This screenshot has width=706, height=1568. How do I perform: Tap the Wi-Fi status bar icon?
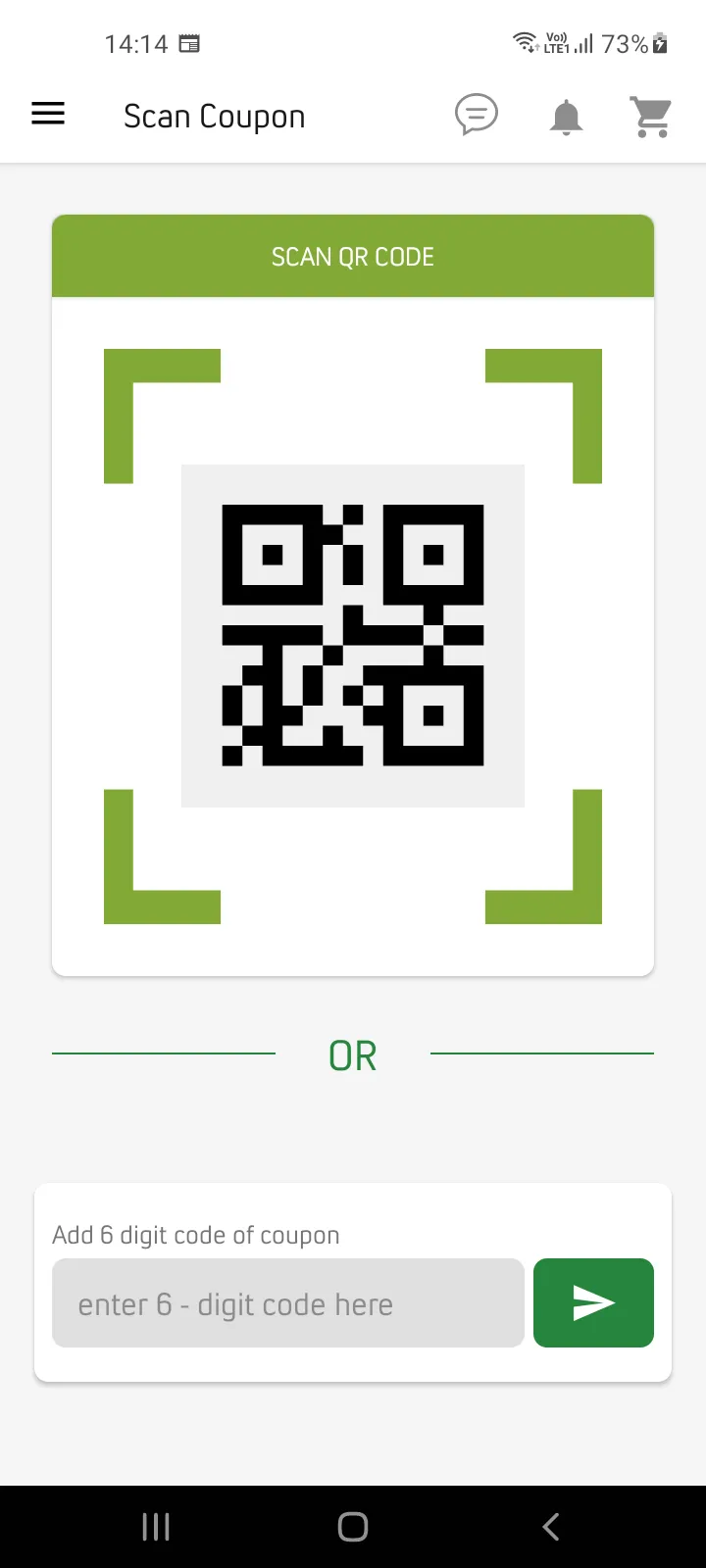[x=523, y=41]
